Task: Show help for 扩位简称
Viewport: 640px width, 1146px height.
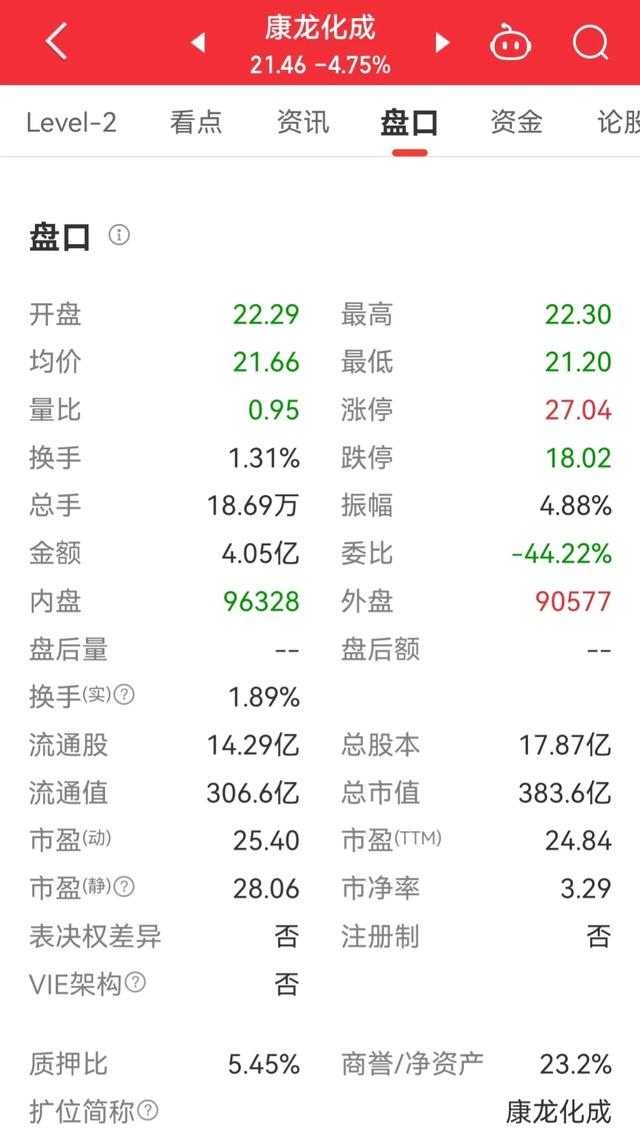Action: click(148, 1111)
